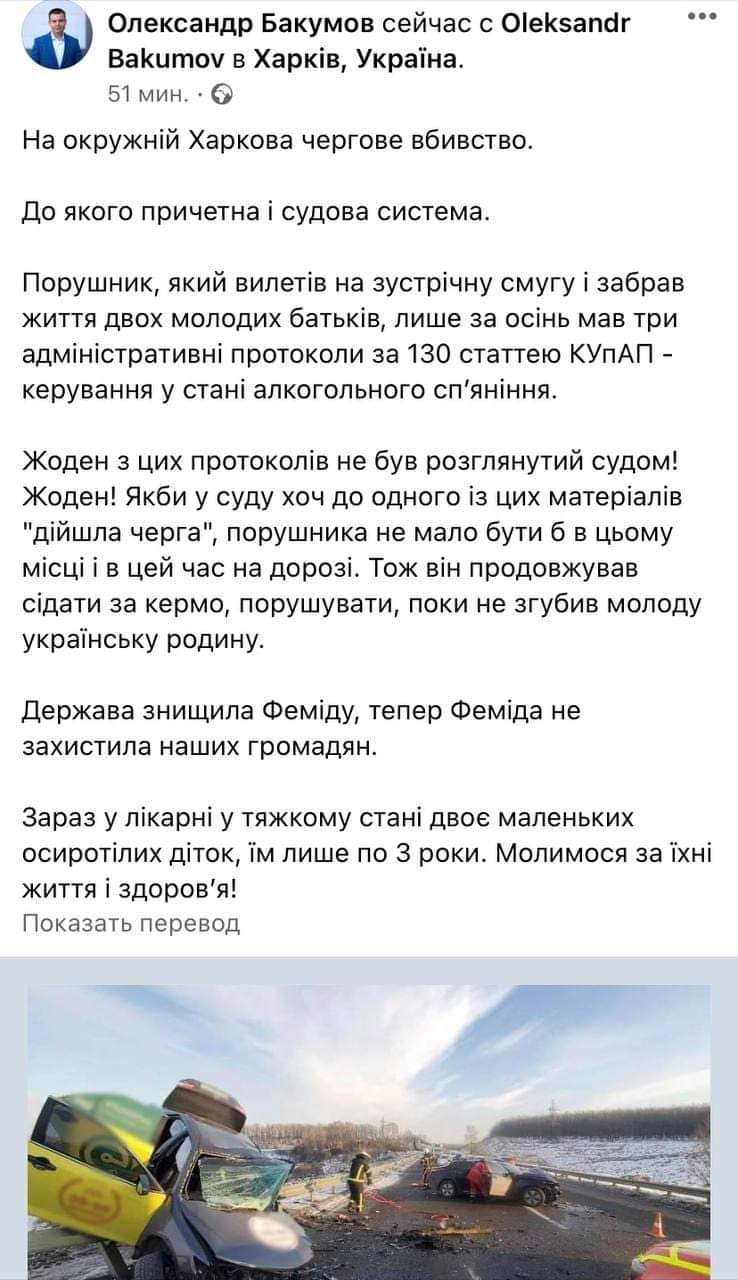The image size is (738, 1280).
Task: Open the tagged Oleksandr Bakumov profile
Action: coord(565,23)
